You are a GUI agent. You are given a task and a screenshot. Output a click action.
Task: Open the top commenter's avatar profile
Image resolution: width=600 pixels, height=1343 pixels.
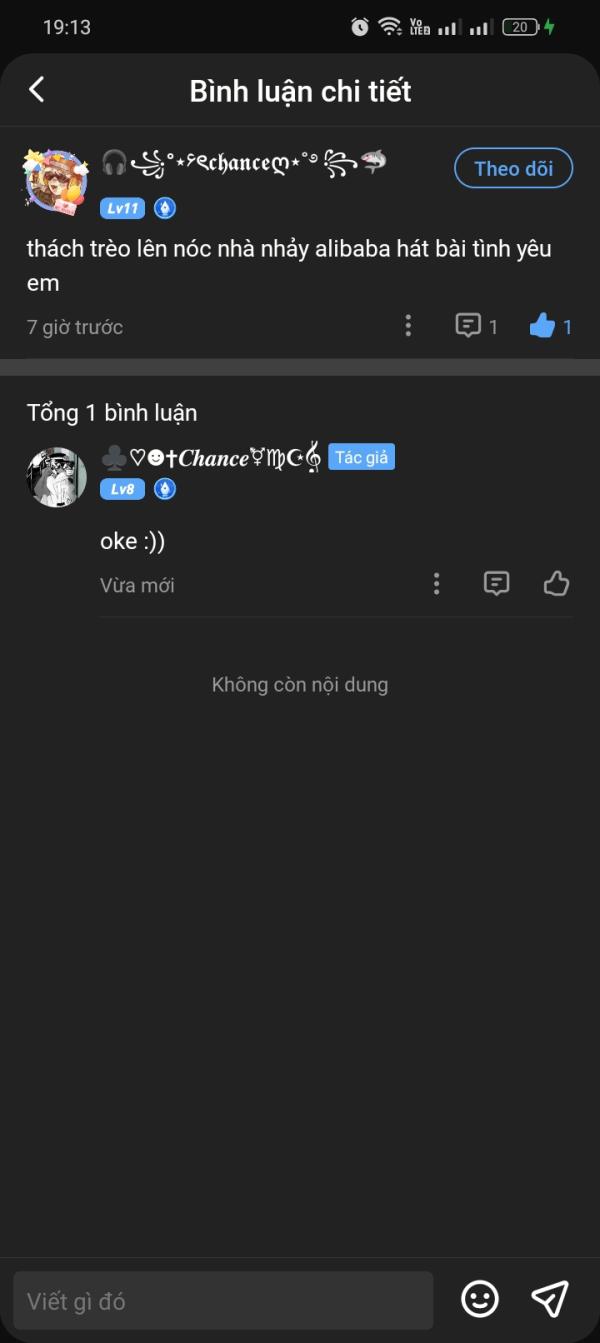(56, 182)
